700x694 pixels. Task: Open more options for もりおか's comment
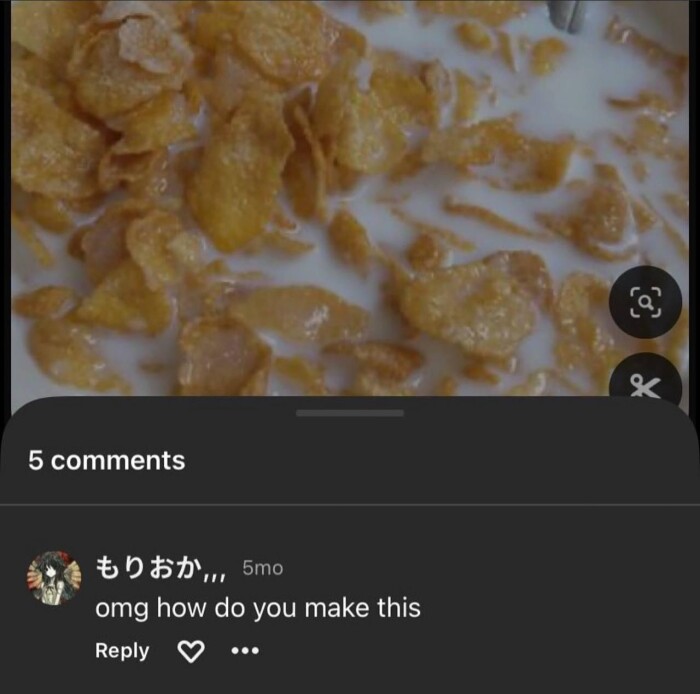[245, 651]
